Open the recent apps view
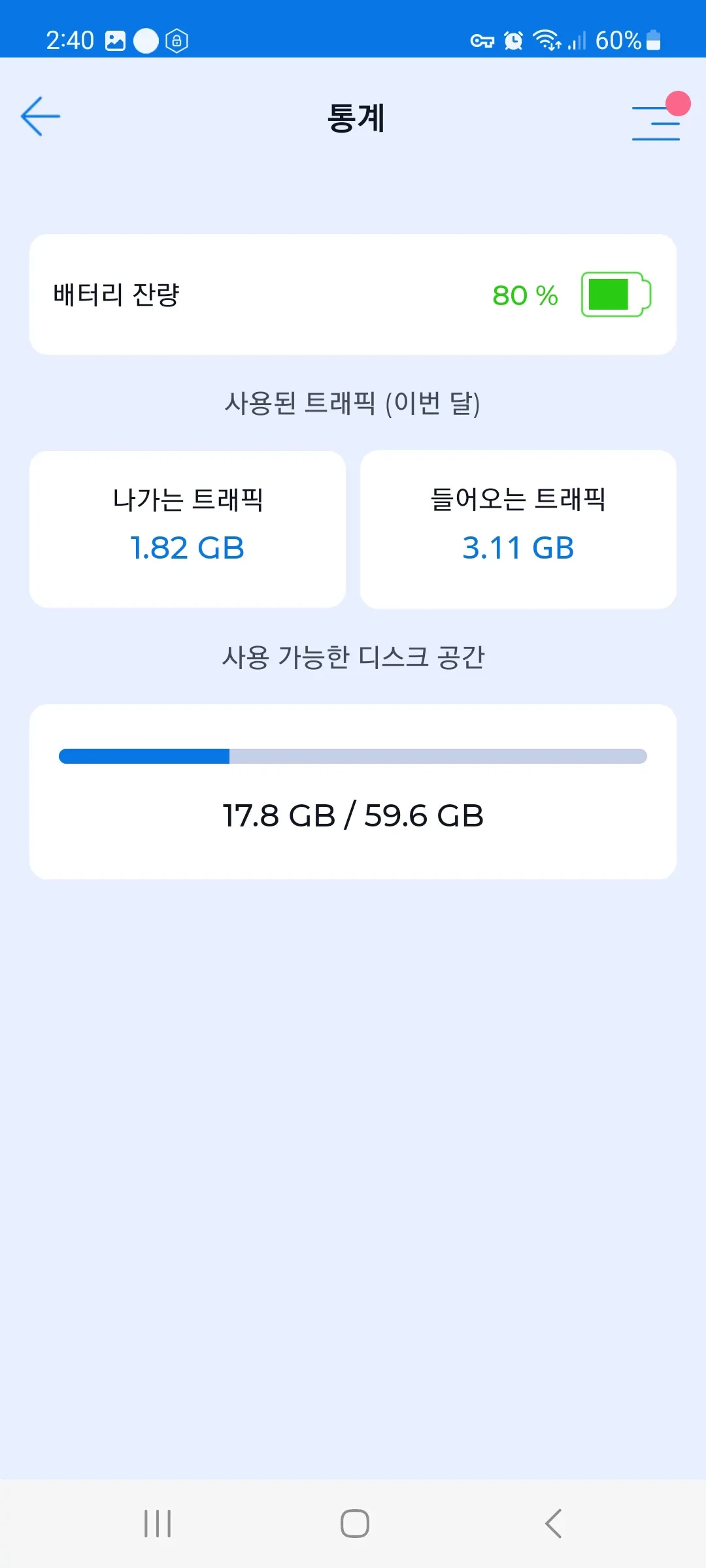Viewport: 706px width, 1568px height. (158, 1524)
